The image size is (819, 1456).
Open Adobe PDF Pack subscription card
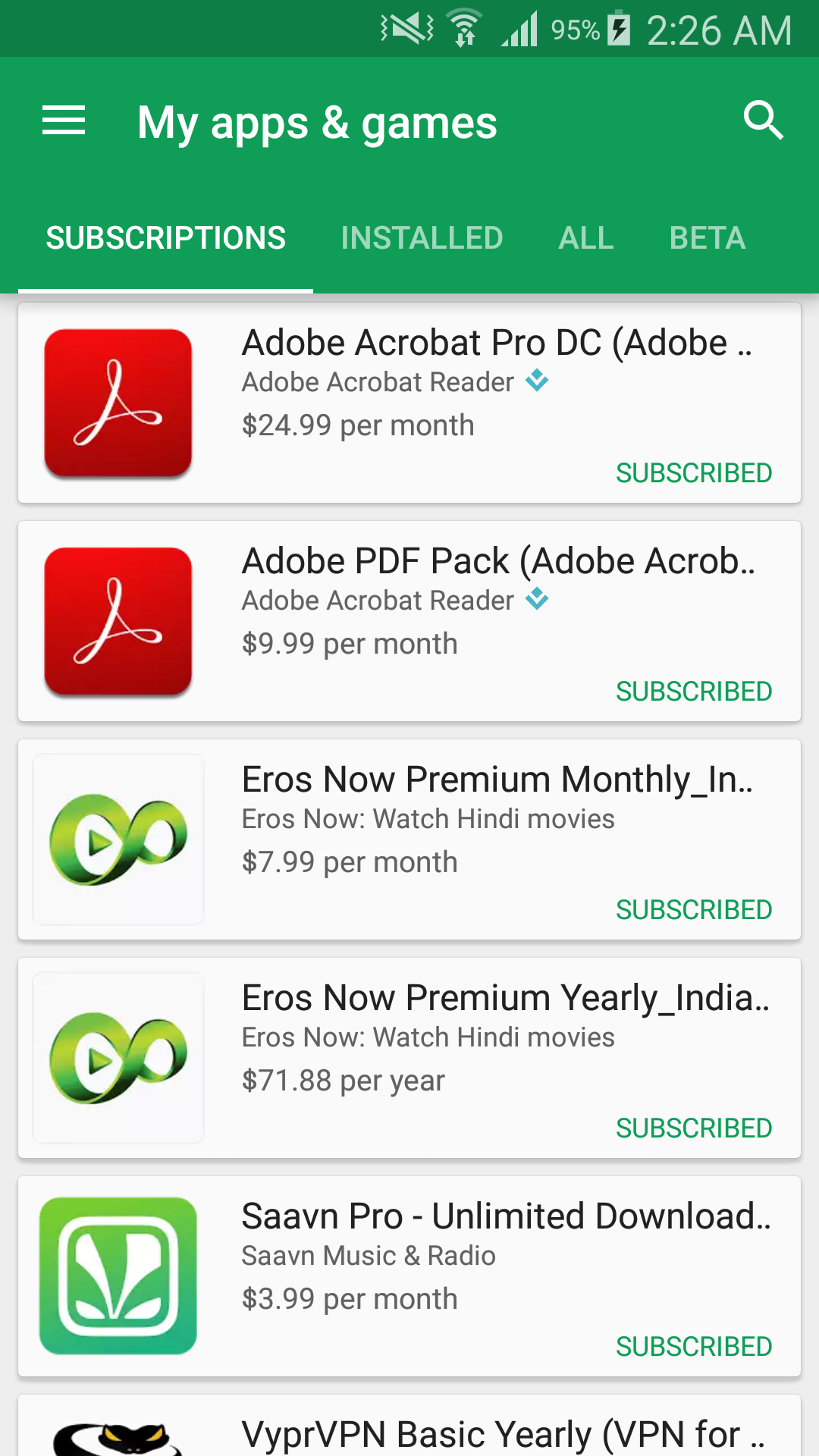click(x=409, y=621)
